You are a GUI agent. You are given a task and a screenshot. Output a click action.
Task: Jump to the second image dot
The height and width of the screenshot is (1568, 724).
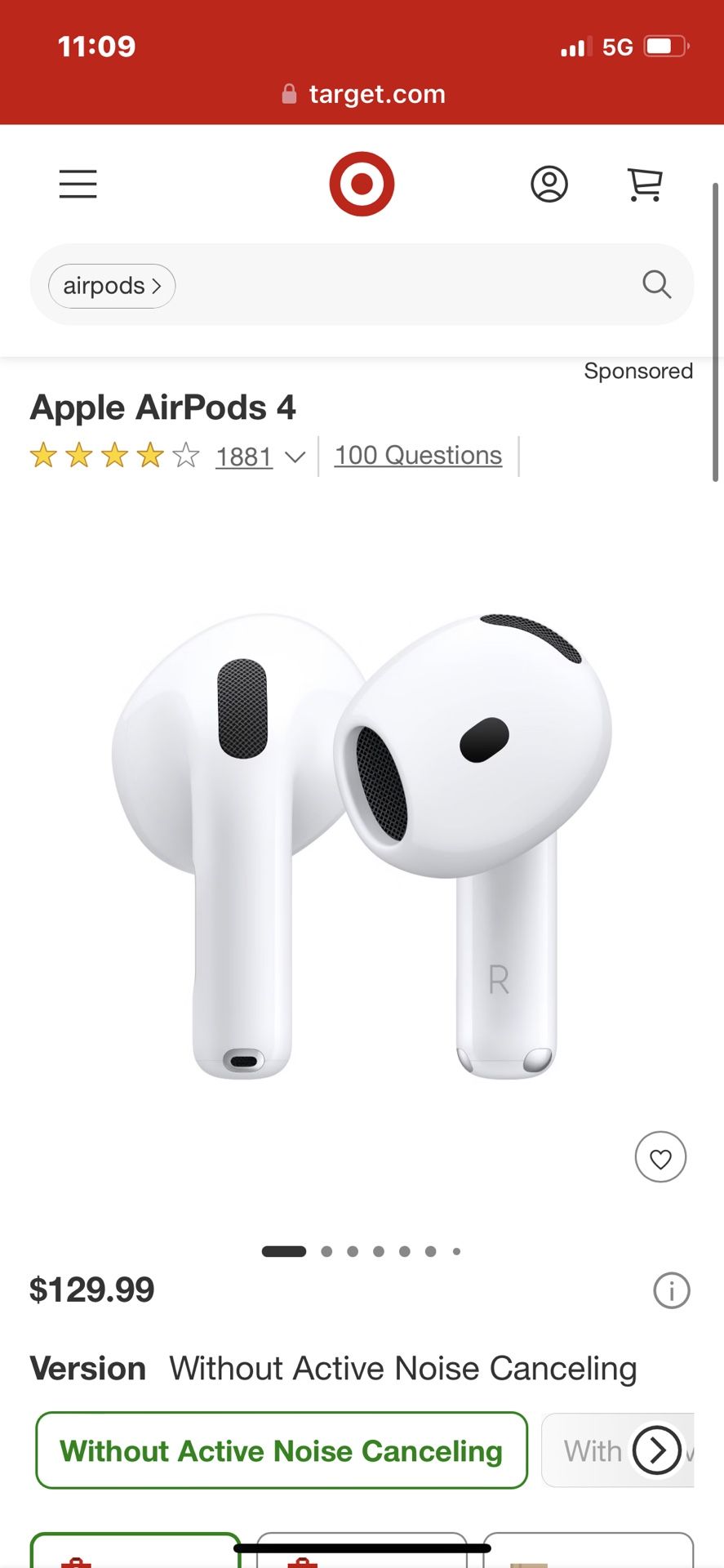coord(326,1251)
